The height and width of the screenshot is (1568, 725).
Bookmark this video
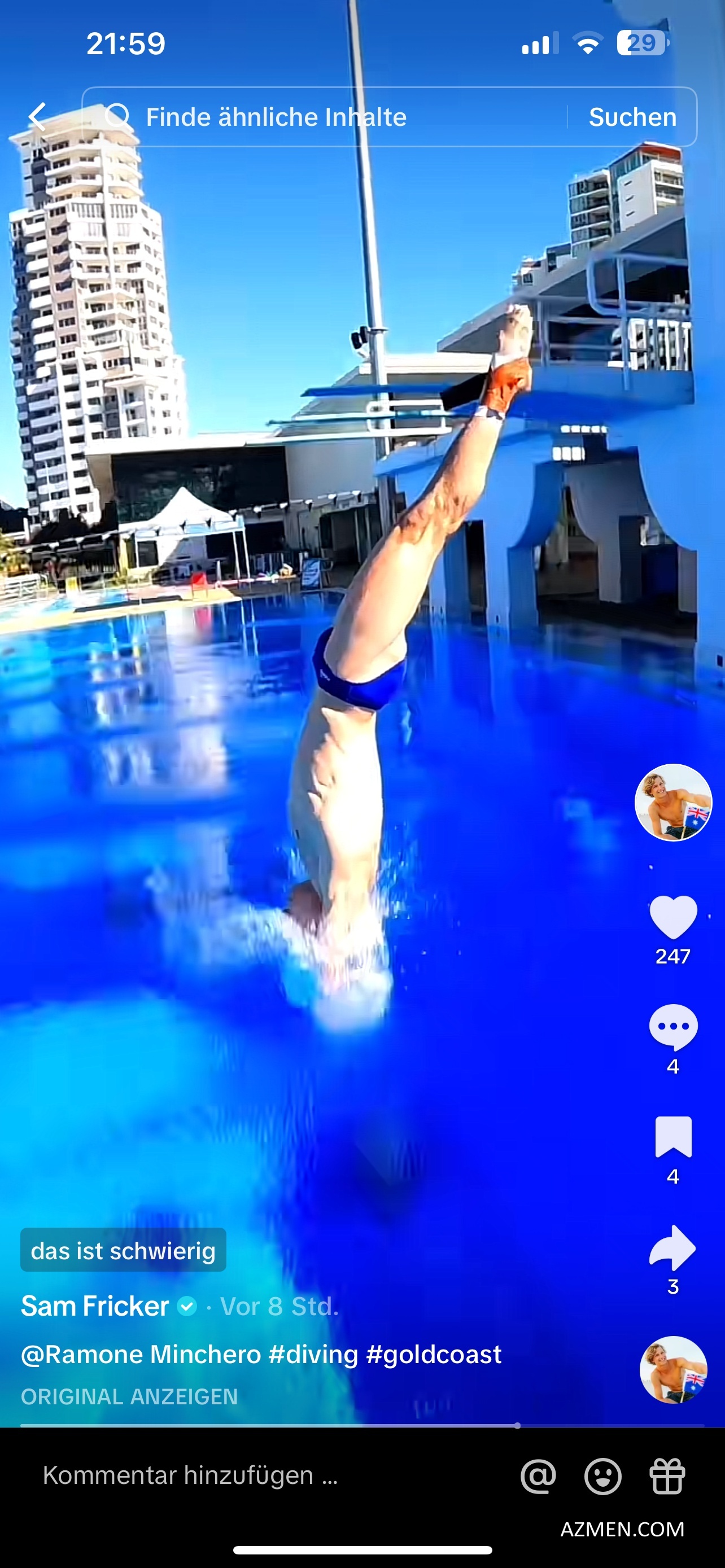[x=672, y=1136]
